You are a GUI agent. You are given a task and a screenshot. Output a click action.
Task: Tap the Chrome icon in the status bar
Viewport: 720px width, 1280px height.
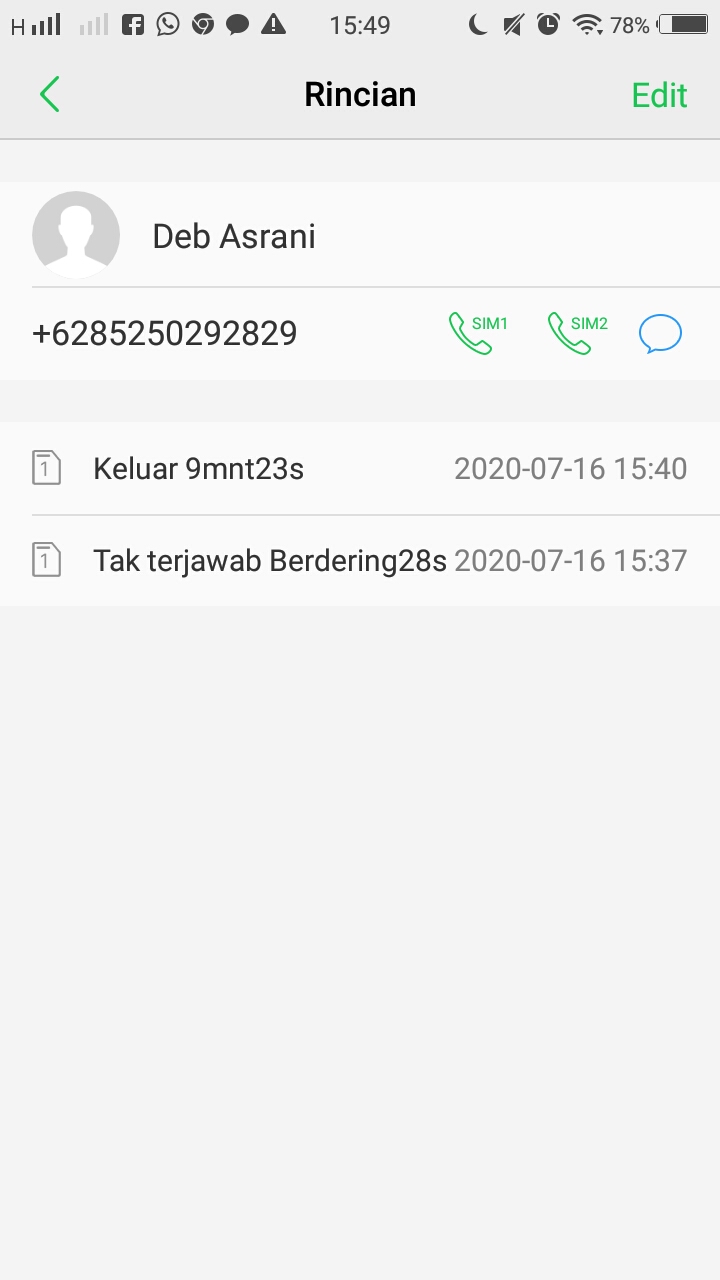pyautogui.click(x=202, y=25)
